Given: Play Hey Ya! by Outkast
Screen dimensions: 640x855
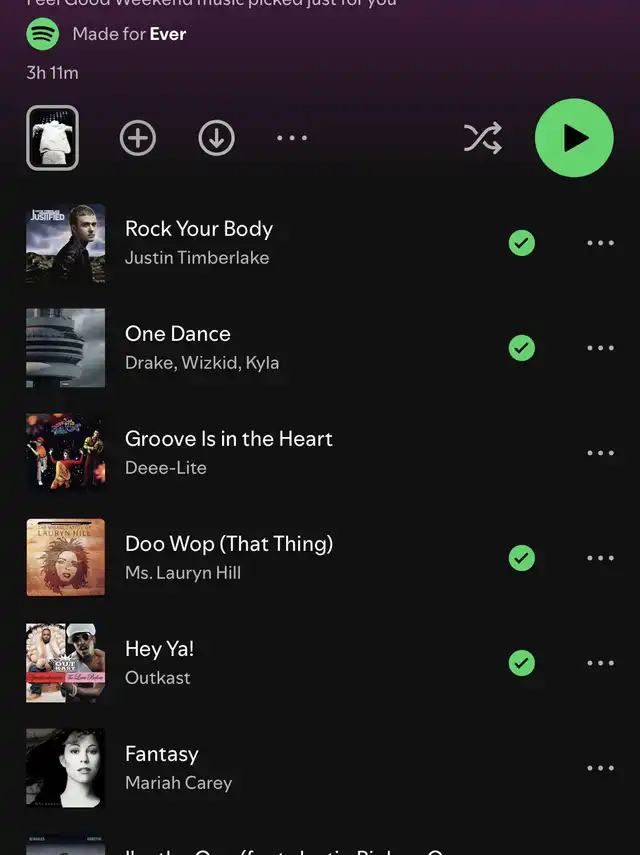Looking at the screenshot, I should pos(160,661).
